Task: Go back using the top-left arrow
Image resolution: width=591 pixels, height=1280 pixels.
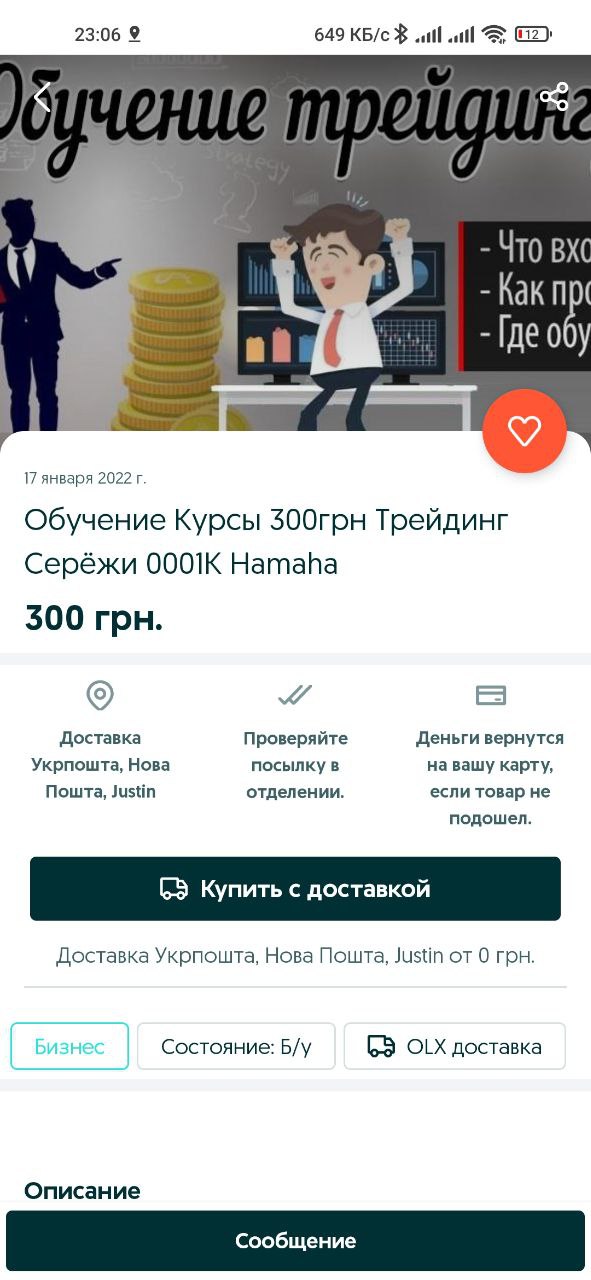Action: click(x=42, y=97)
